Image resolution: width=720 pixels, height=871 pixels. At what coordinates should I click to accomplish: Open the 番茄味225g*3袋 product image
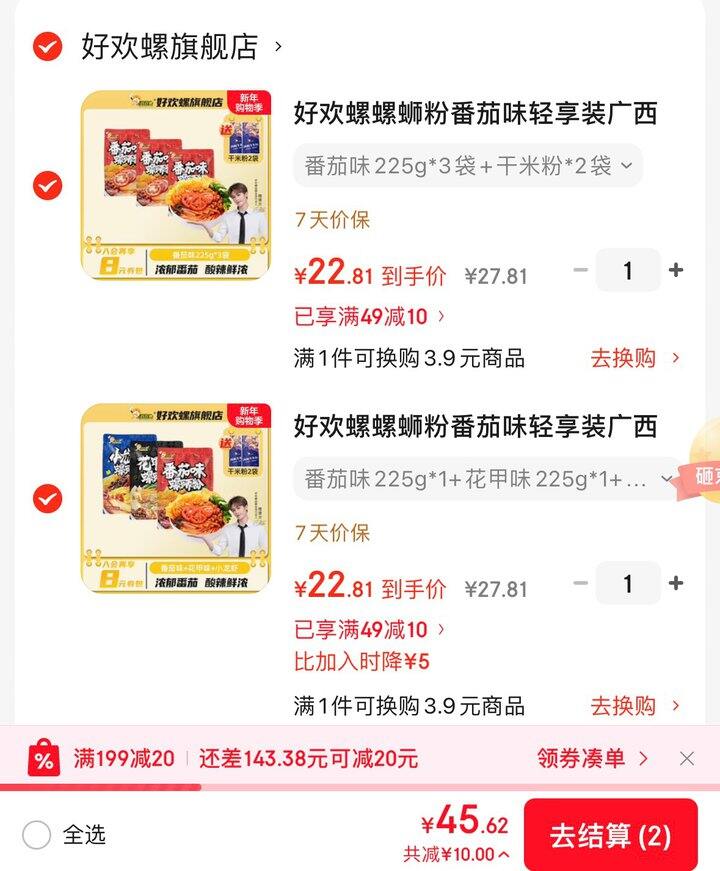coord(176,185)
